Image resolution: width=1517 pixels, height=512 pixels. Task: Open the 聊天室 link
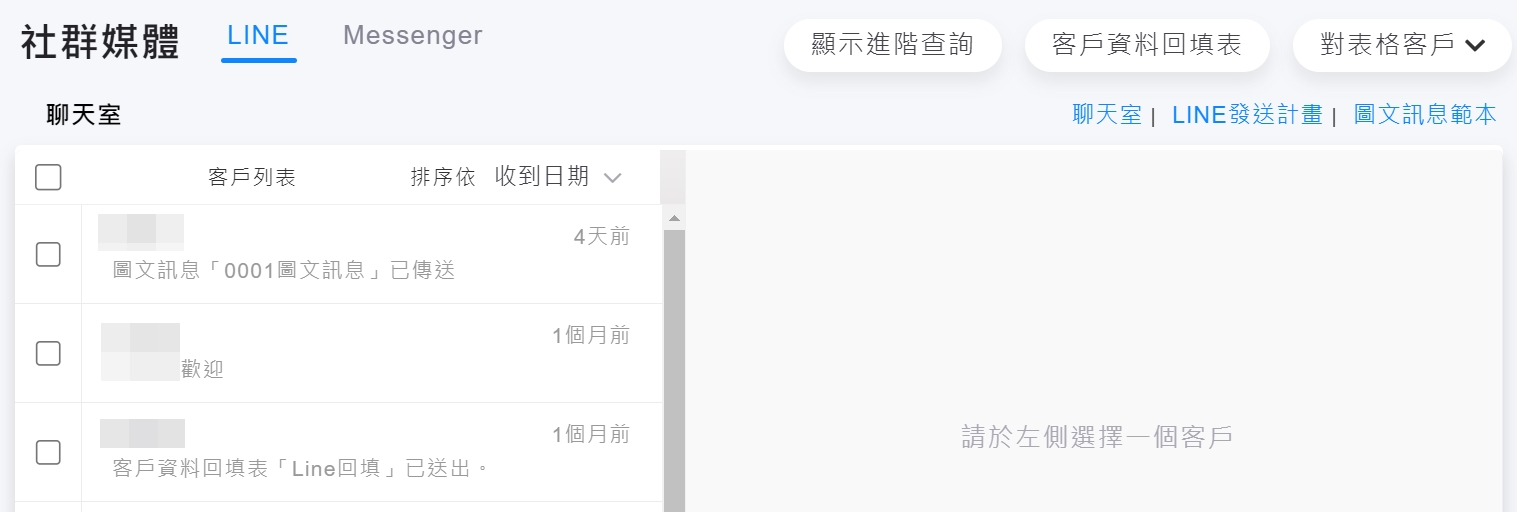click(1106, 115)
